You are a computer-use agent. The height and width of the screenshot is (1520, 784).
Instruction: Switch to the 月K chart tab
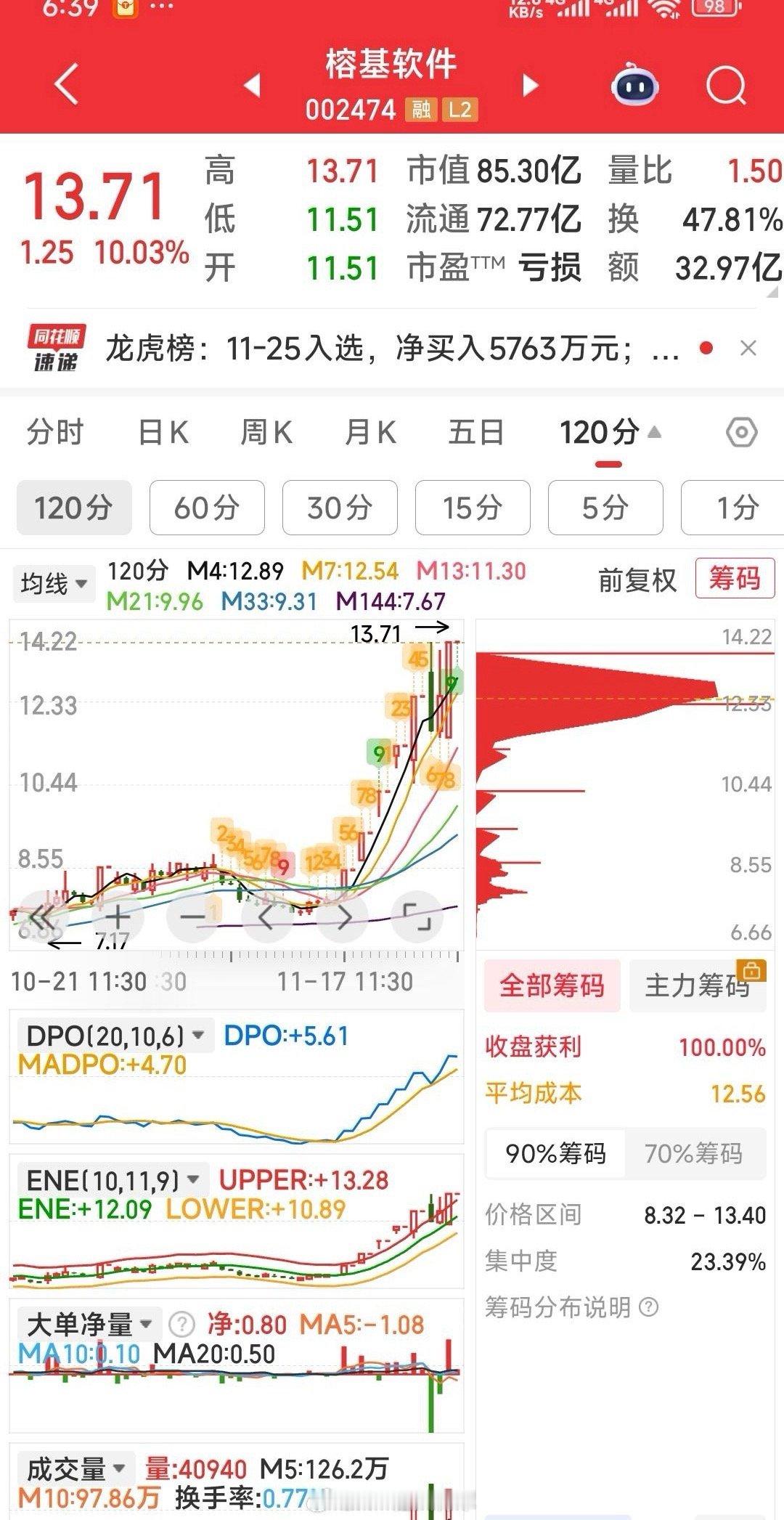[370, 433]
